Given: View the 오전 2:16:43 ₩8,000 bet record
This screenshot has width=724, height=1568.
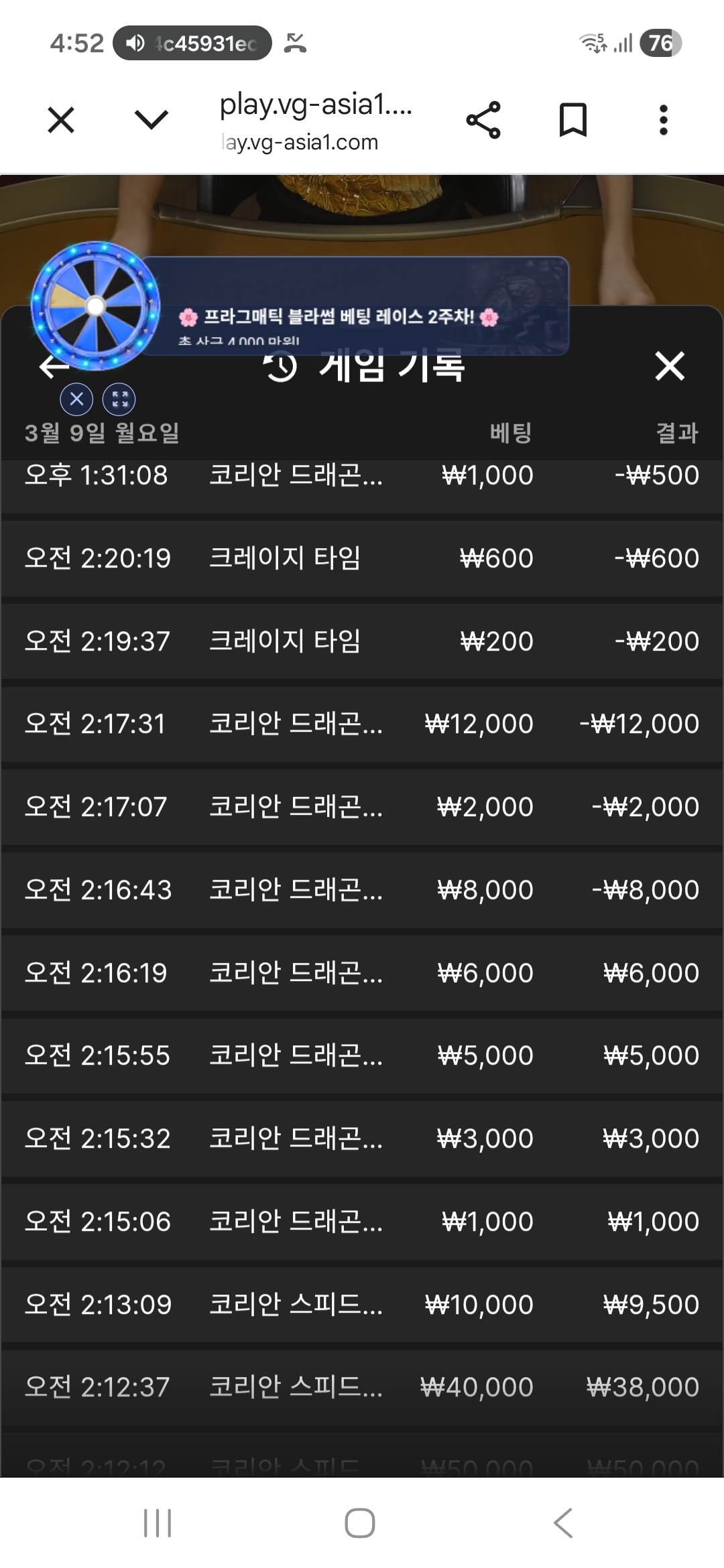Looking at the screenshot, I should tap(362, 890).
